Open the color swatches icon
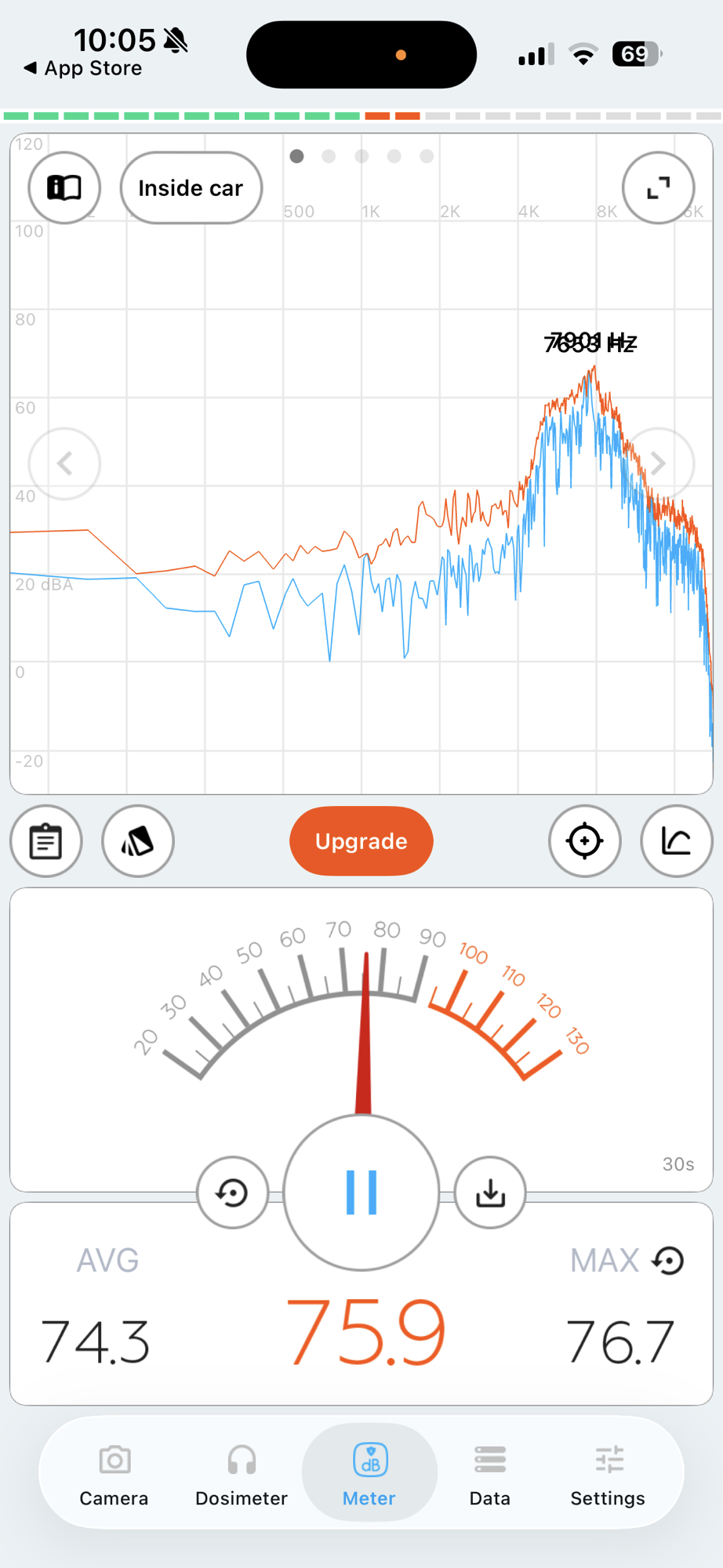 click(138, 841)
